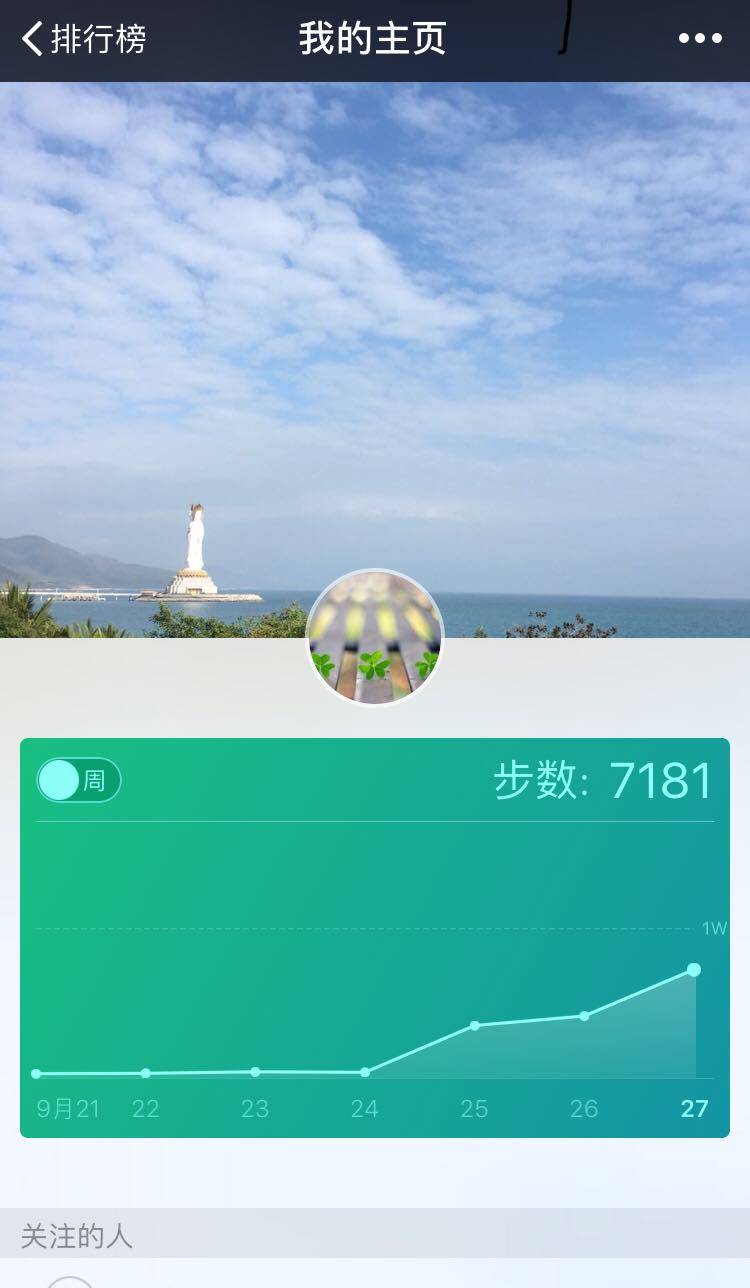Select day 26 on the steps chart
750x1288 pixels.
[584, 1016]
